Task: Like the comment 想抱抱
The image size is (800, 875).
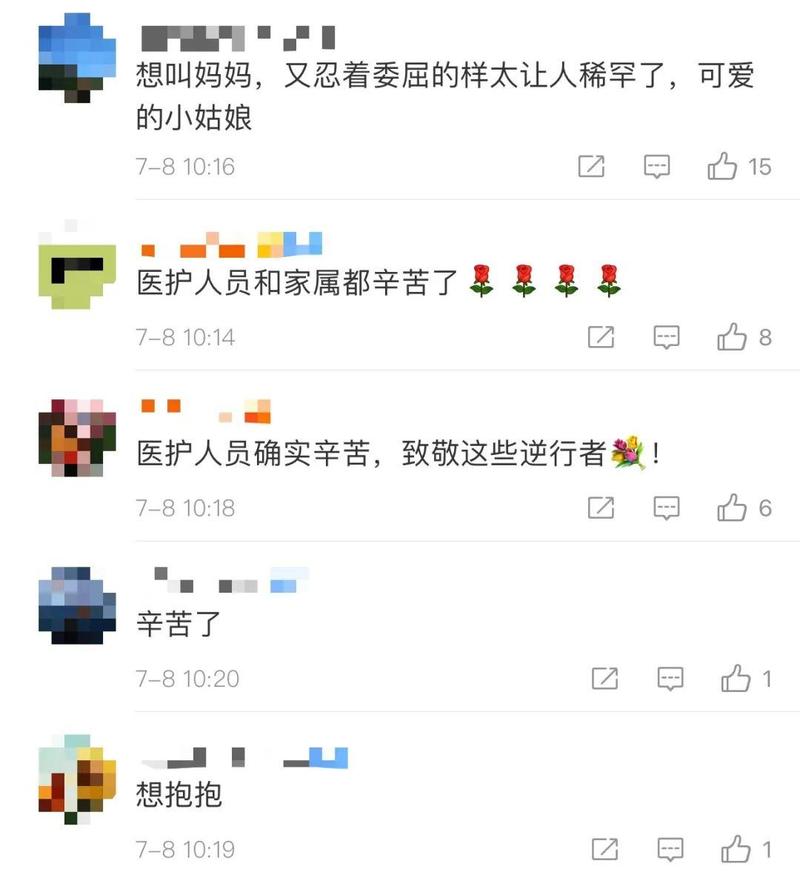Action: coord(736,850)
